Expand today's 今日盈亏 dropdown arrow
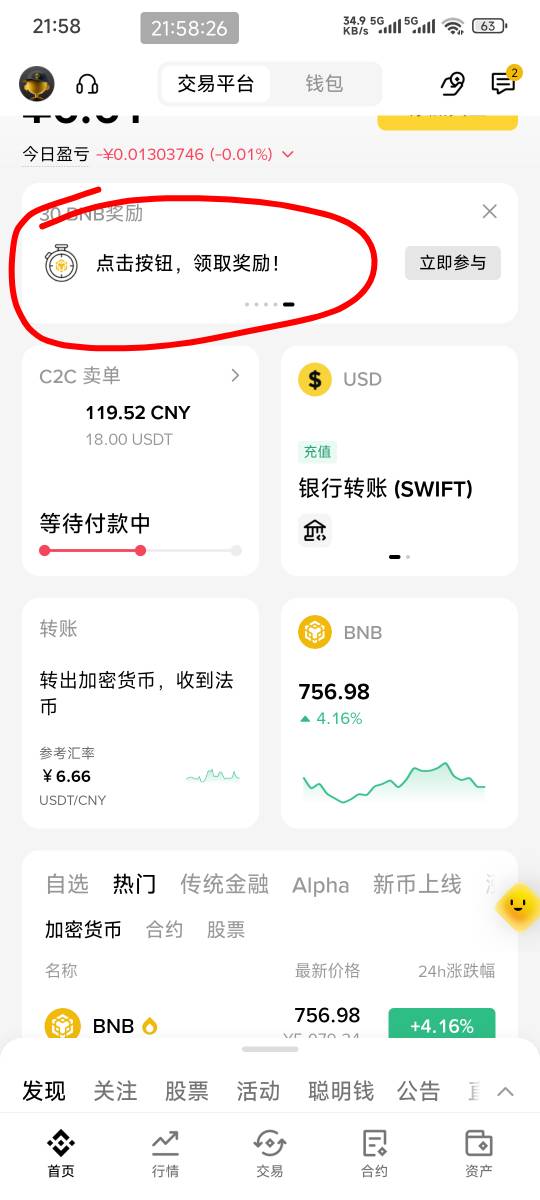 click(x=288, y=154)
